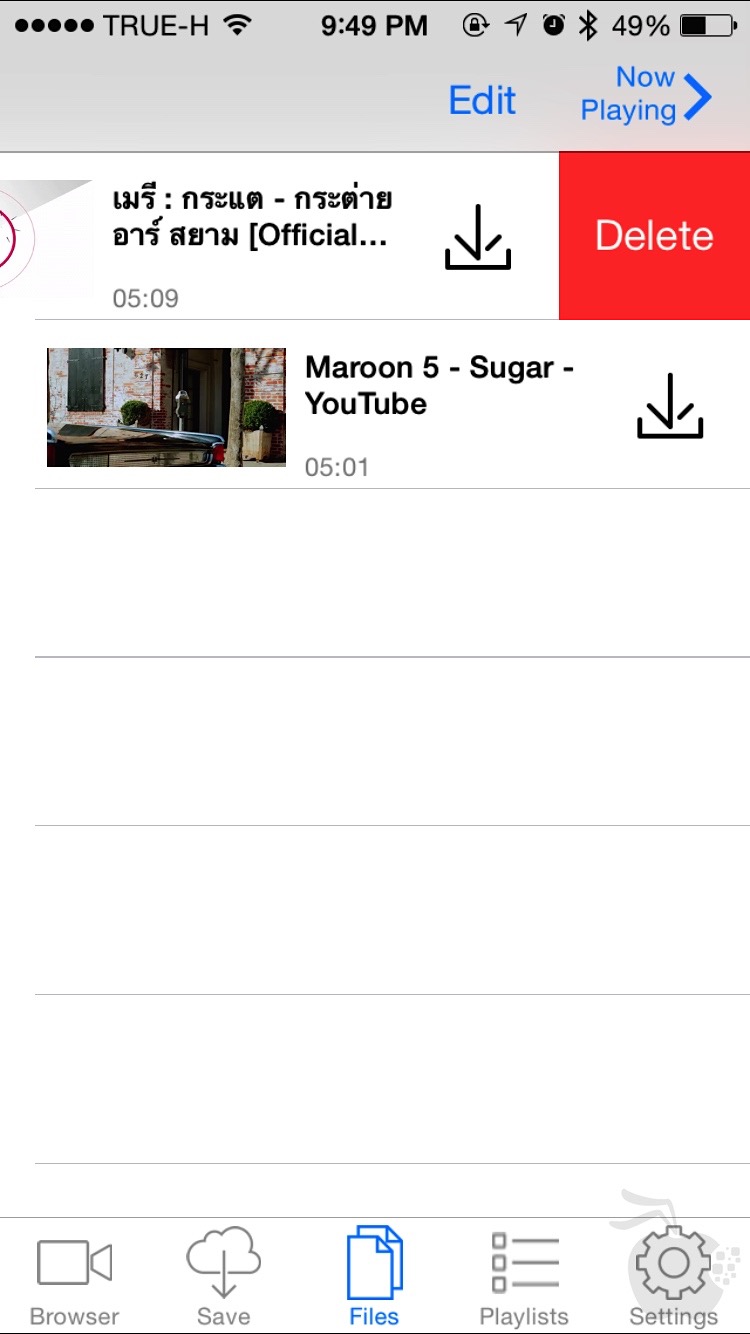The width and height of the screenshot is (750, 1334).
Task: Download Maroon 5 - Sugar file
Action: (669, 405)
